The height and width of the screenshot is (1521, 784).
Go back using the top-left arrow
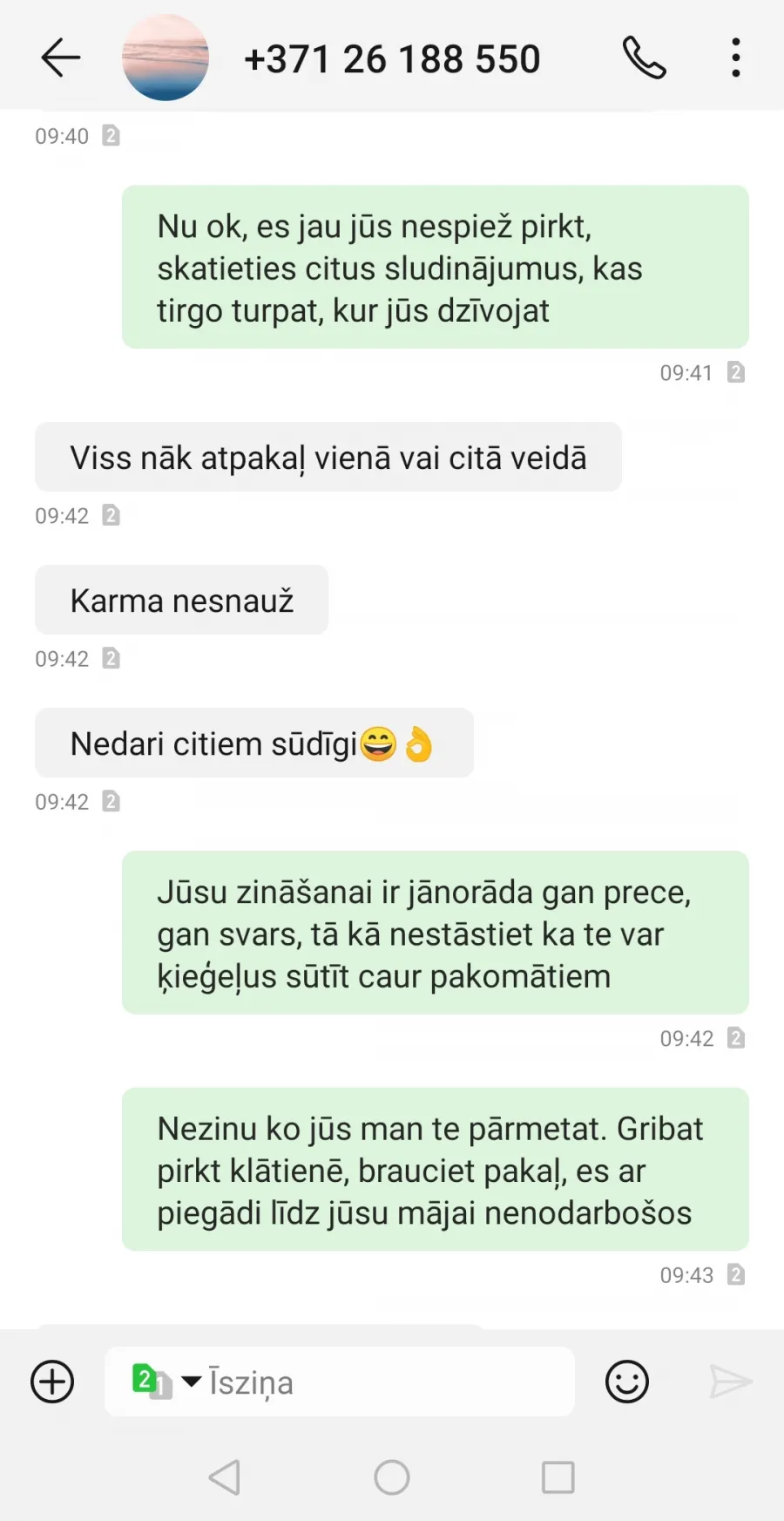point(60,58)
